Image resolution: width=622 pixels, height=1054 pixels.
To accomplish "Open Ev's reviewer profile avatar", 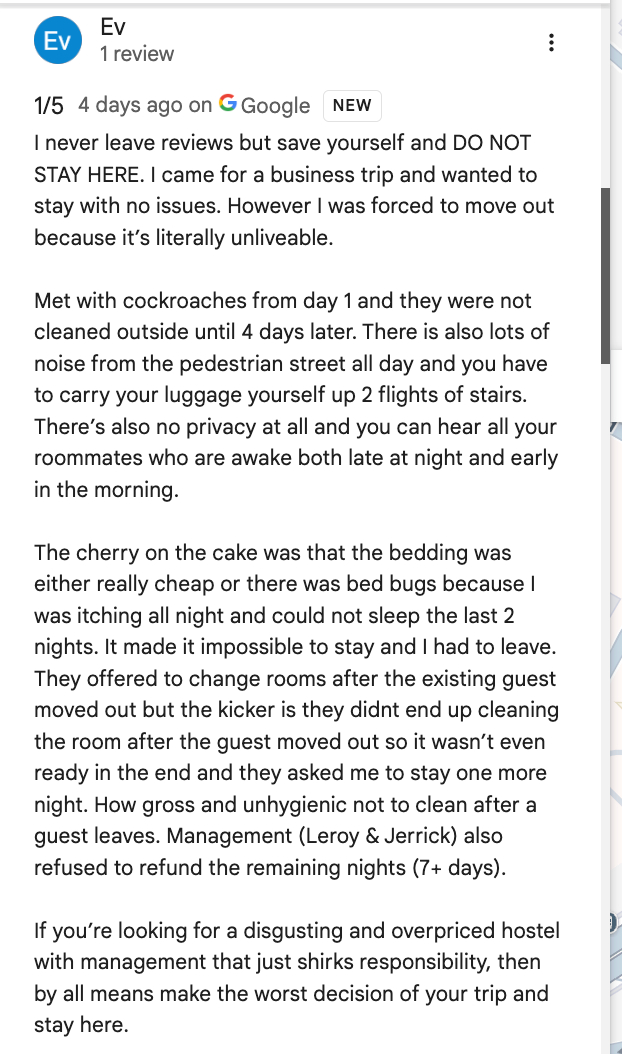I will pyautogui.click(x=56, y=41).
